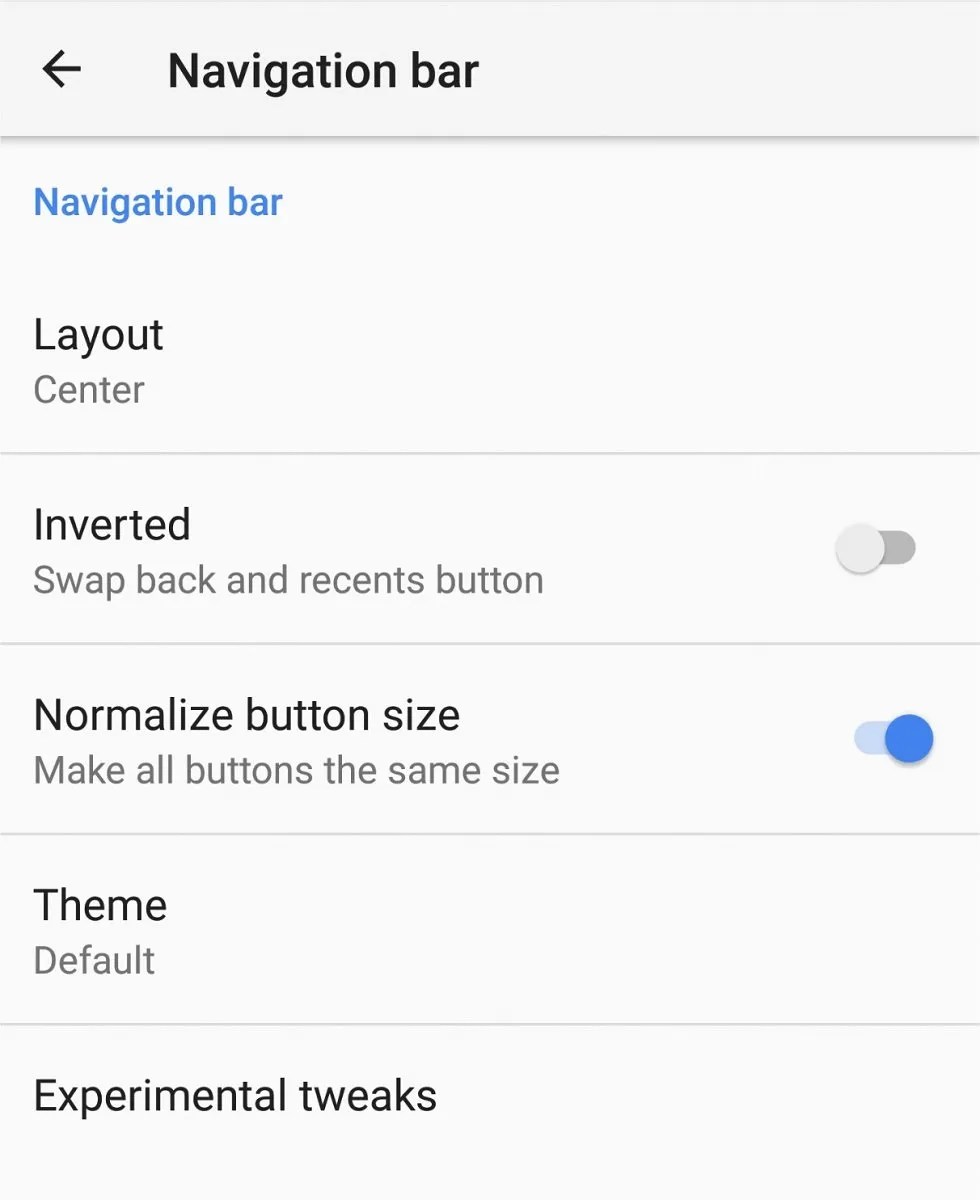Change the Center layout option
980x1200 pixels.
coord(89,389)
